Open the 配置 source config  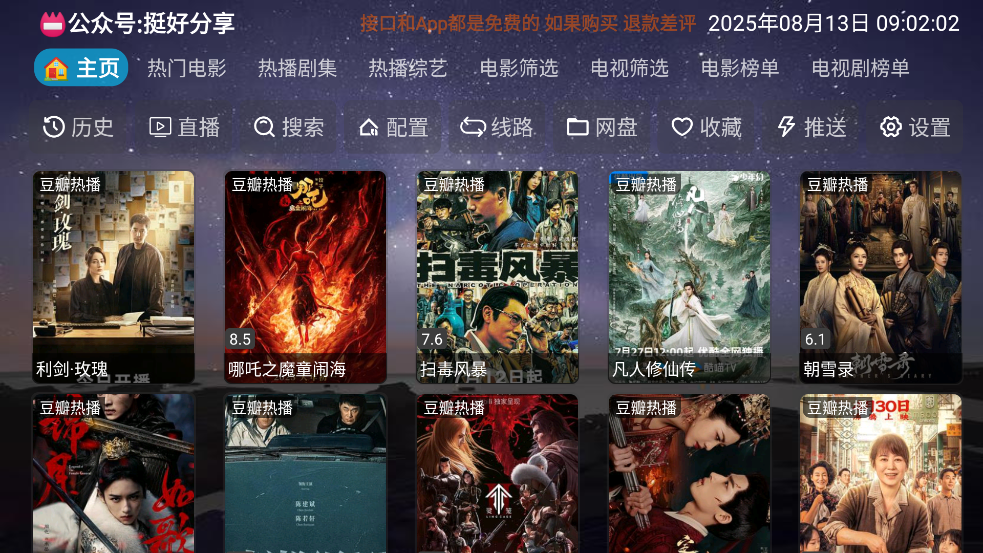point(393,127)
